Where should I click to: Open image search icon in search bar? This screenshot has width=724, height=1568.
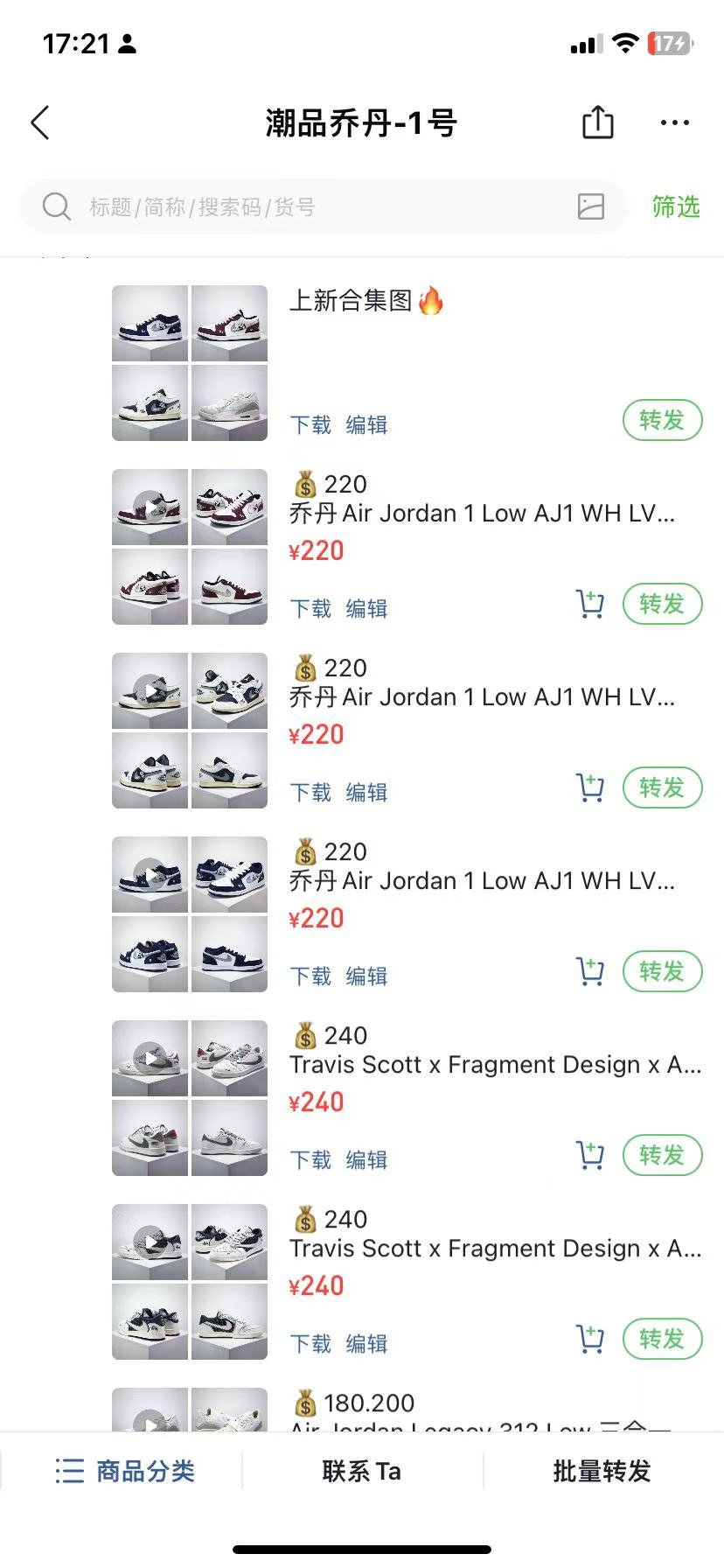click(x=591, y=206)
